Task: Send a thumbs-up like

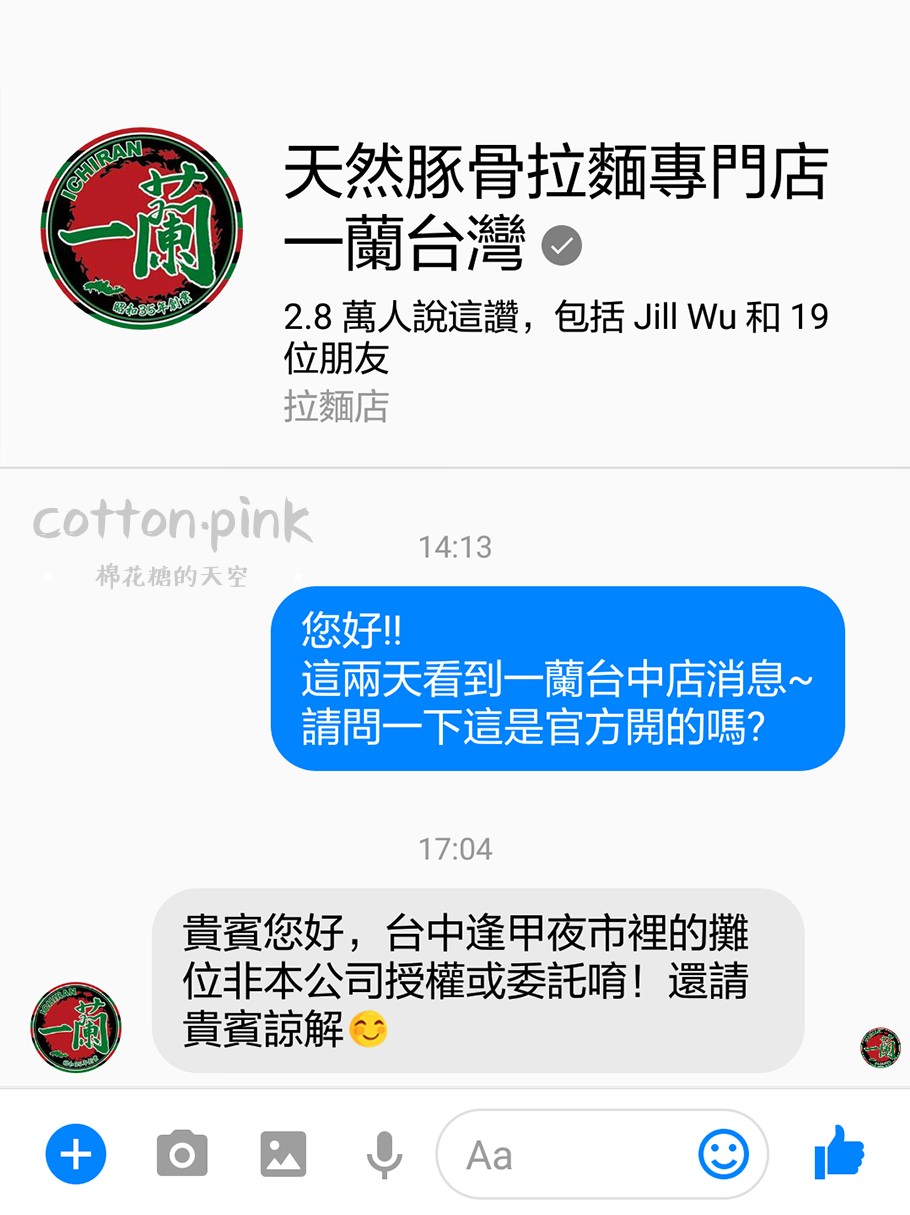Action: (x=839, y=1153)
